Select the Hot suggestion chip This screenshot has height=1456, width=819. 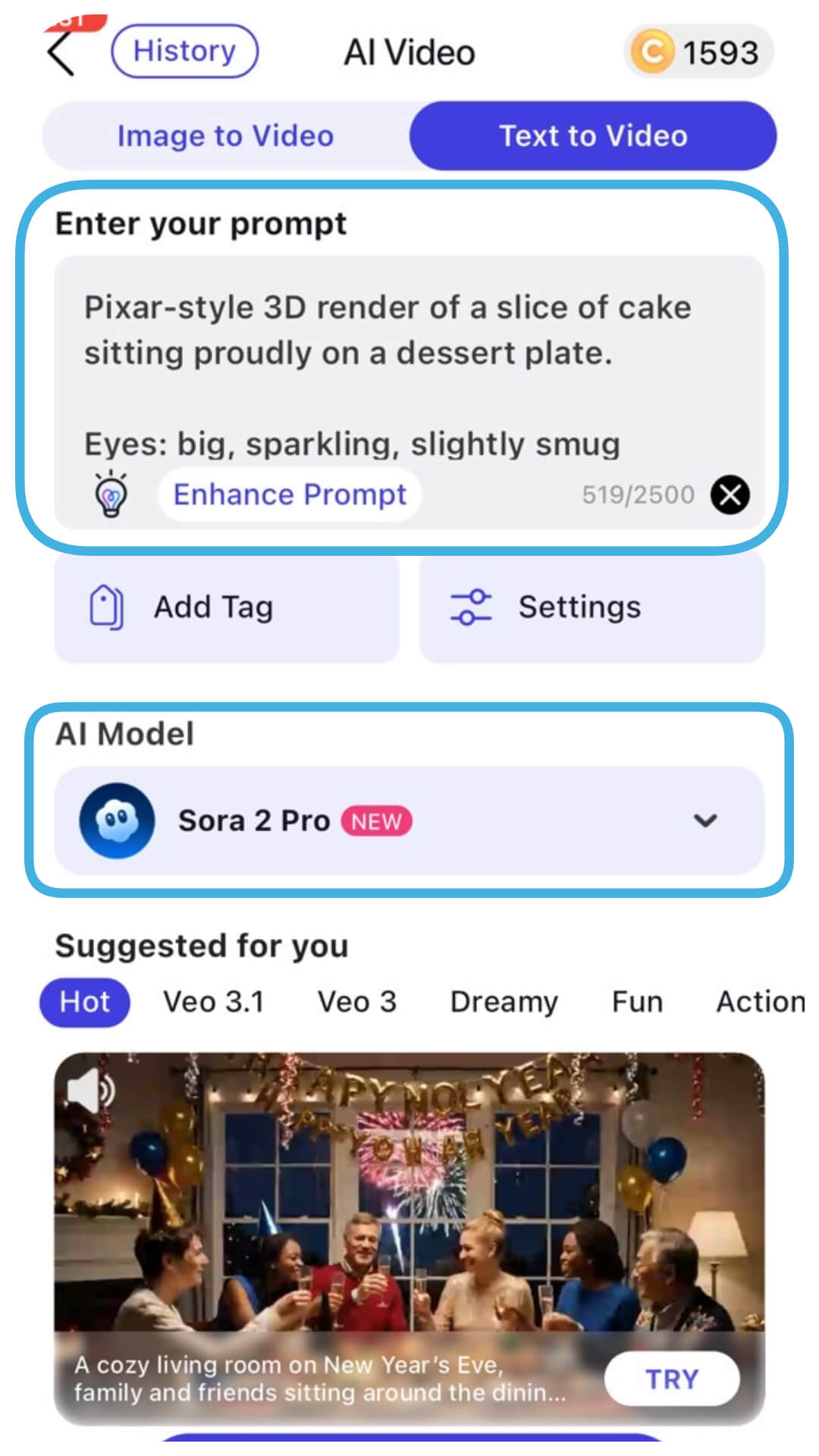pos(85,1003)
